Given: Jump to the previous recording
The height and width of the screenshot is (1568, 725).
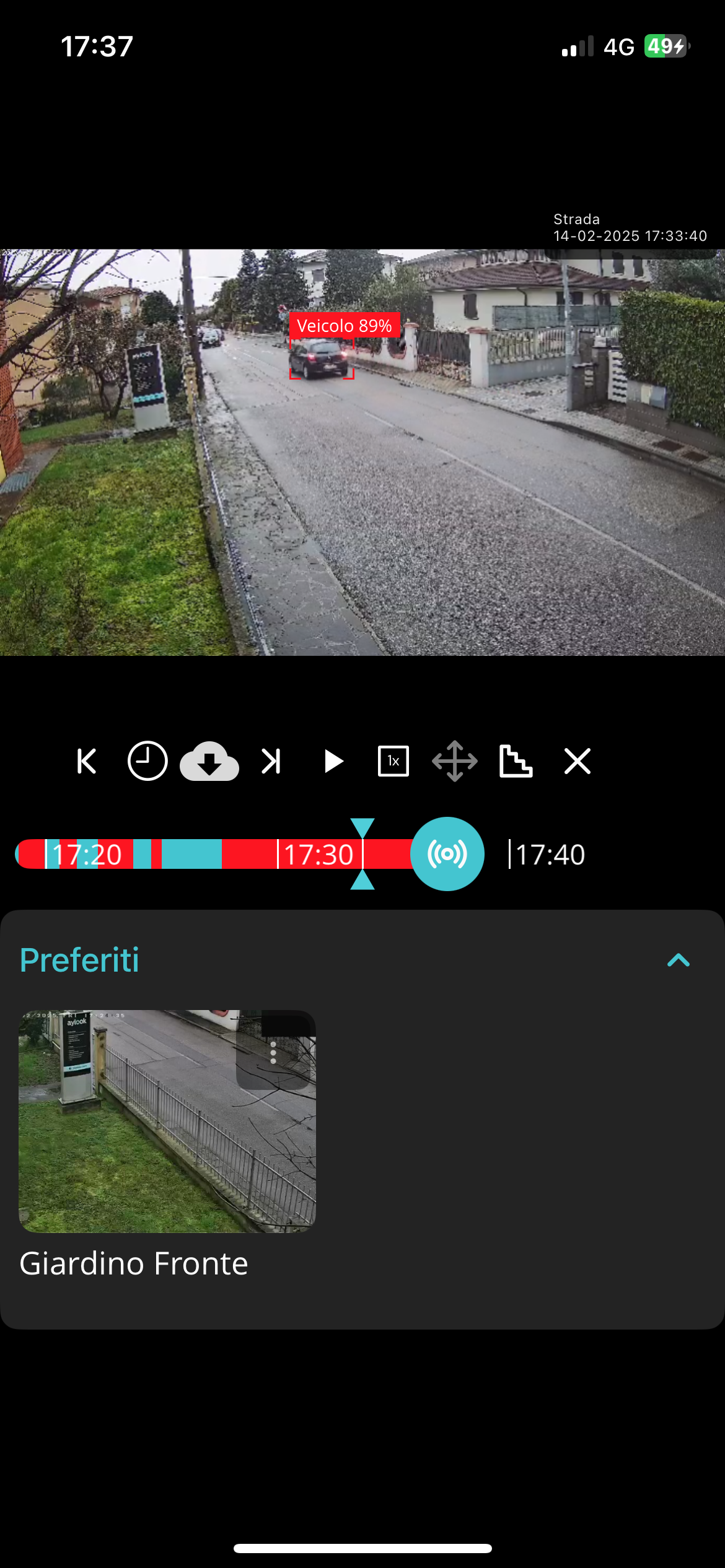Looking at the screenshot, I should [87, 761].
